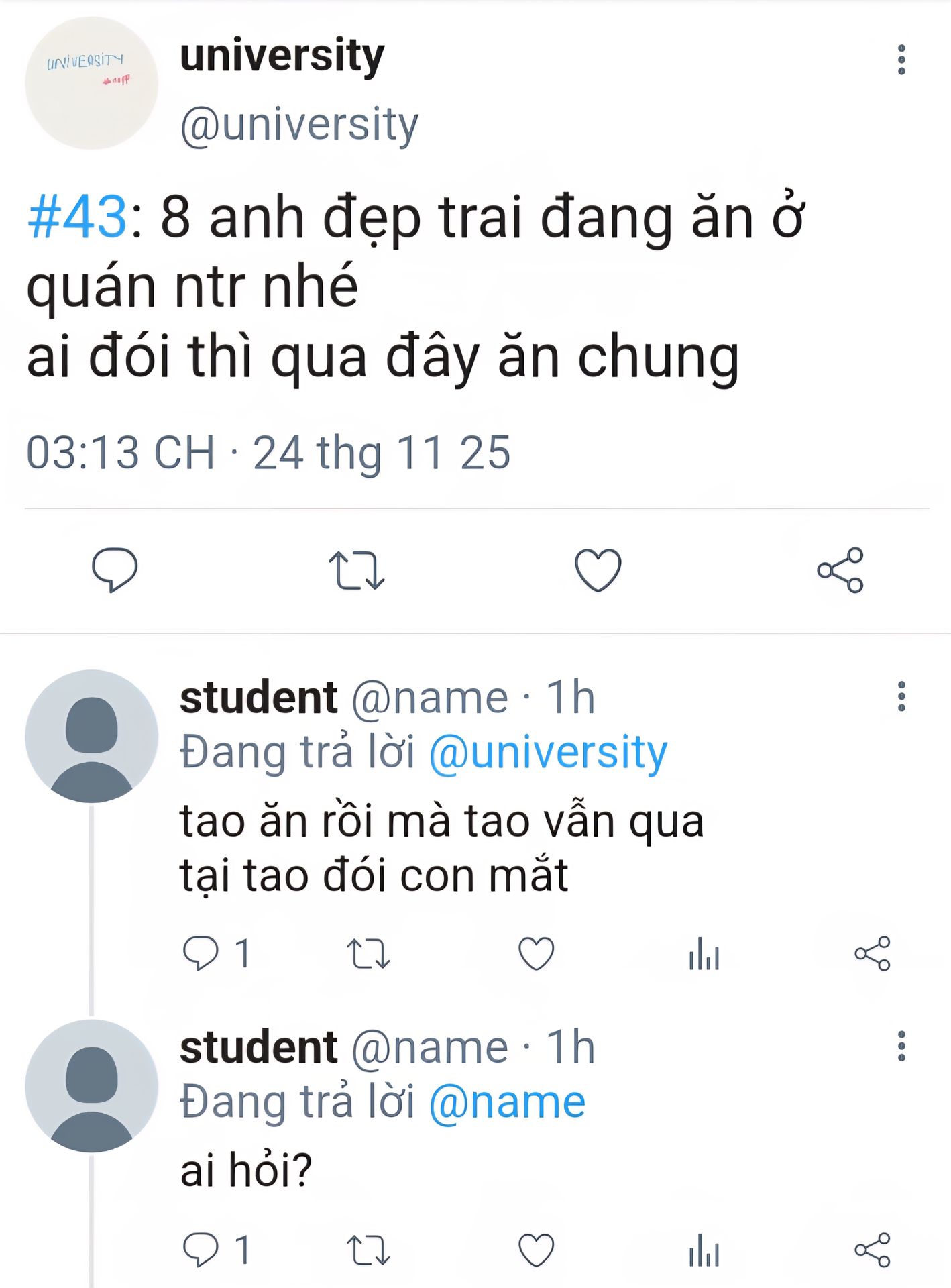
Task: Open the @name mention link above 'ai hỏi?'
Action: pos(507,1102)
